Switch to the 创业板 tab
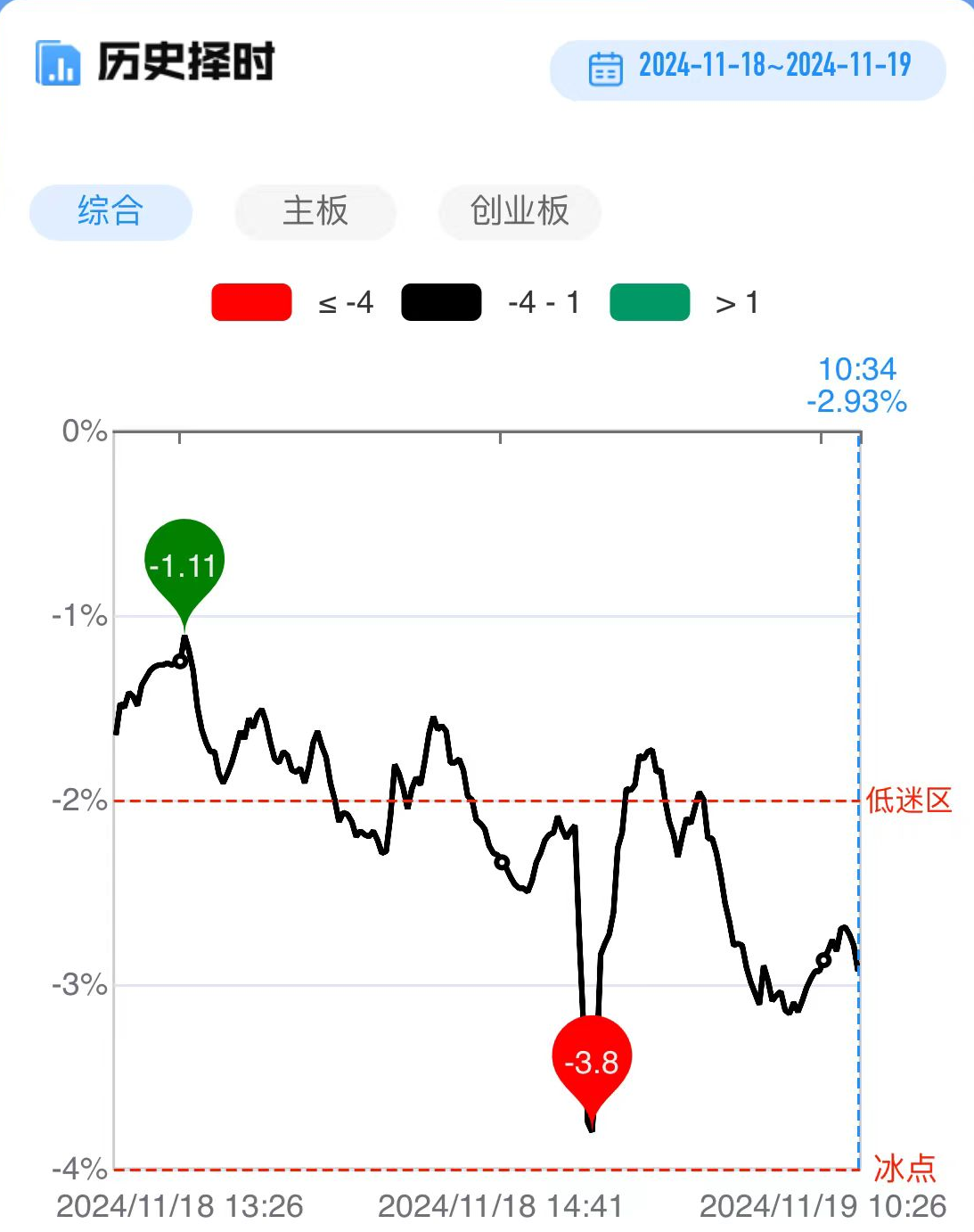The image size is (974, 1232). pyautogui.click(x=520, y=212)
